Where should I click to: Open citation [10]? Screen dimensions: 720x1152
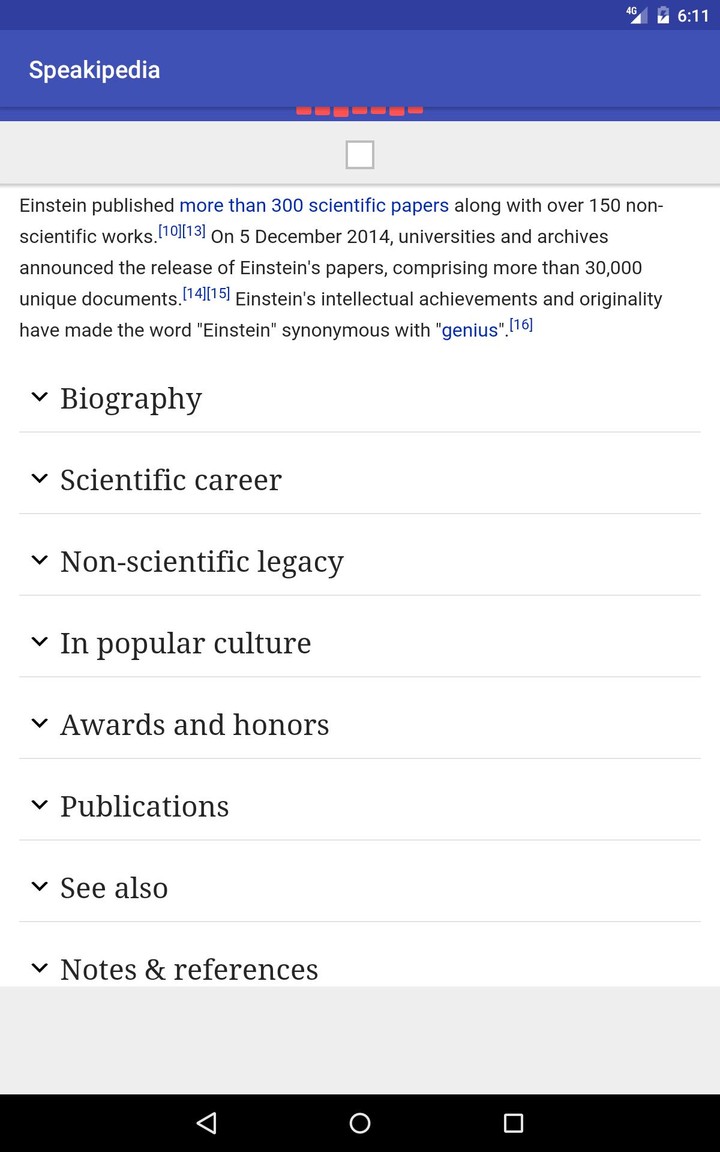coord(170,231)
